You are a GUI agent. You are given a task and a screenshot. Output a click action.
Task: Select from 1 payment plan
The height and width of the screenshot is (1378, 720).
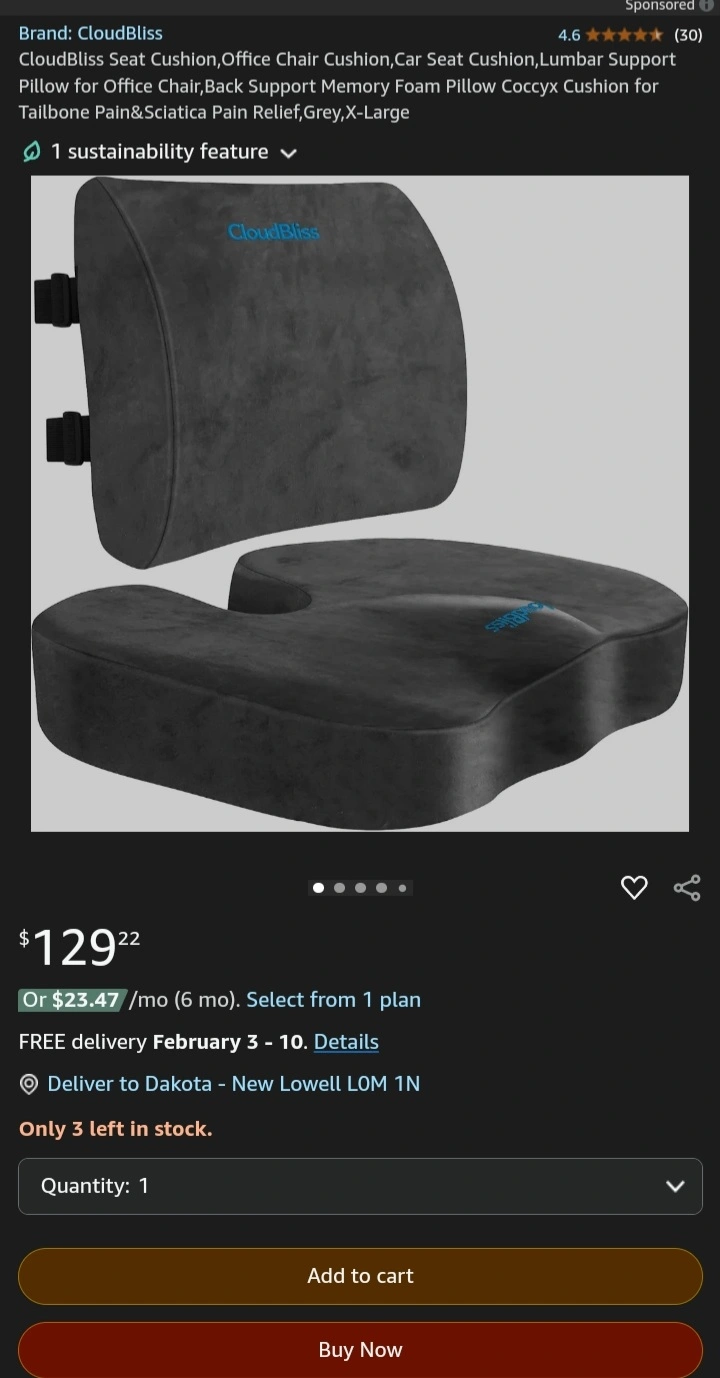tap(333, 1000)
